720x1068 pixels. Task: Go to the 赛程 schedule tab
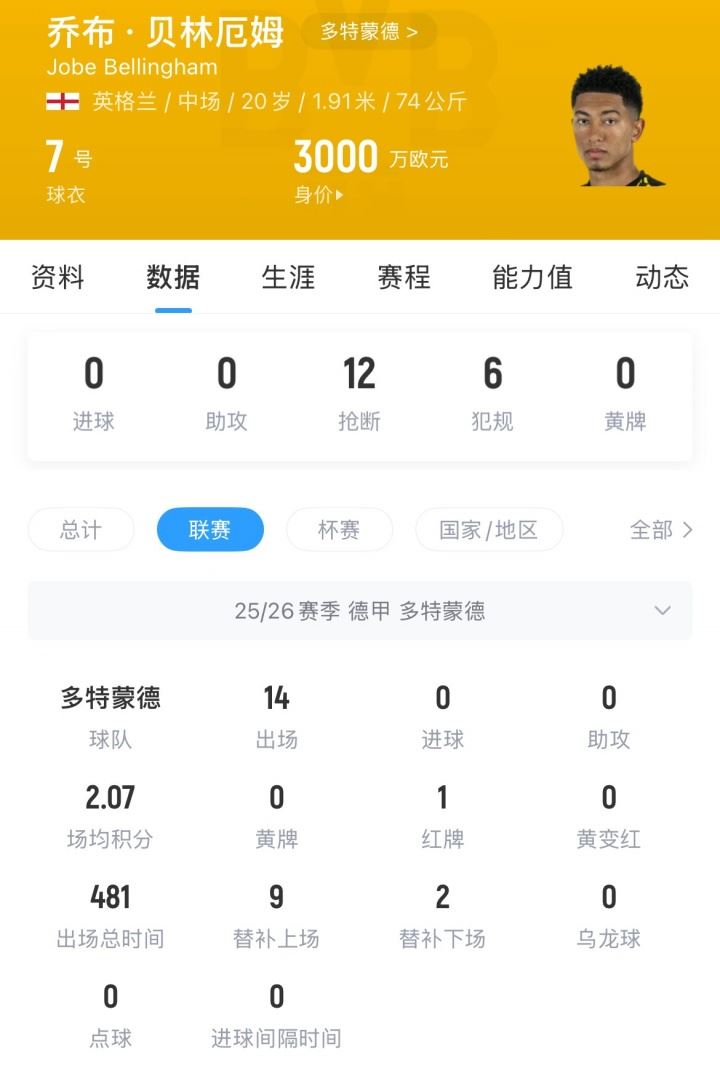(404, 277)
